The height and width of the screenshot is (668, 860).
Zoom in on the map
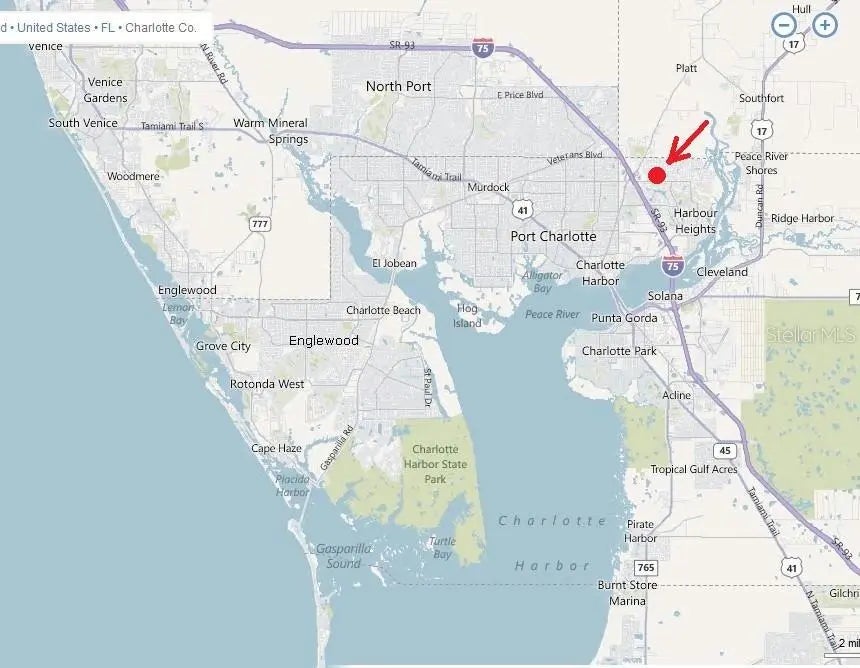click(825, 26)
